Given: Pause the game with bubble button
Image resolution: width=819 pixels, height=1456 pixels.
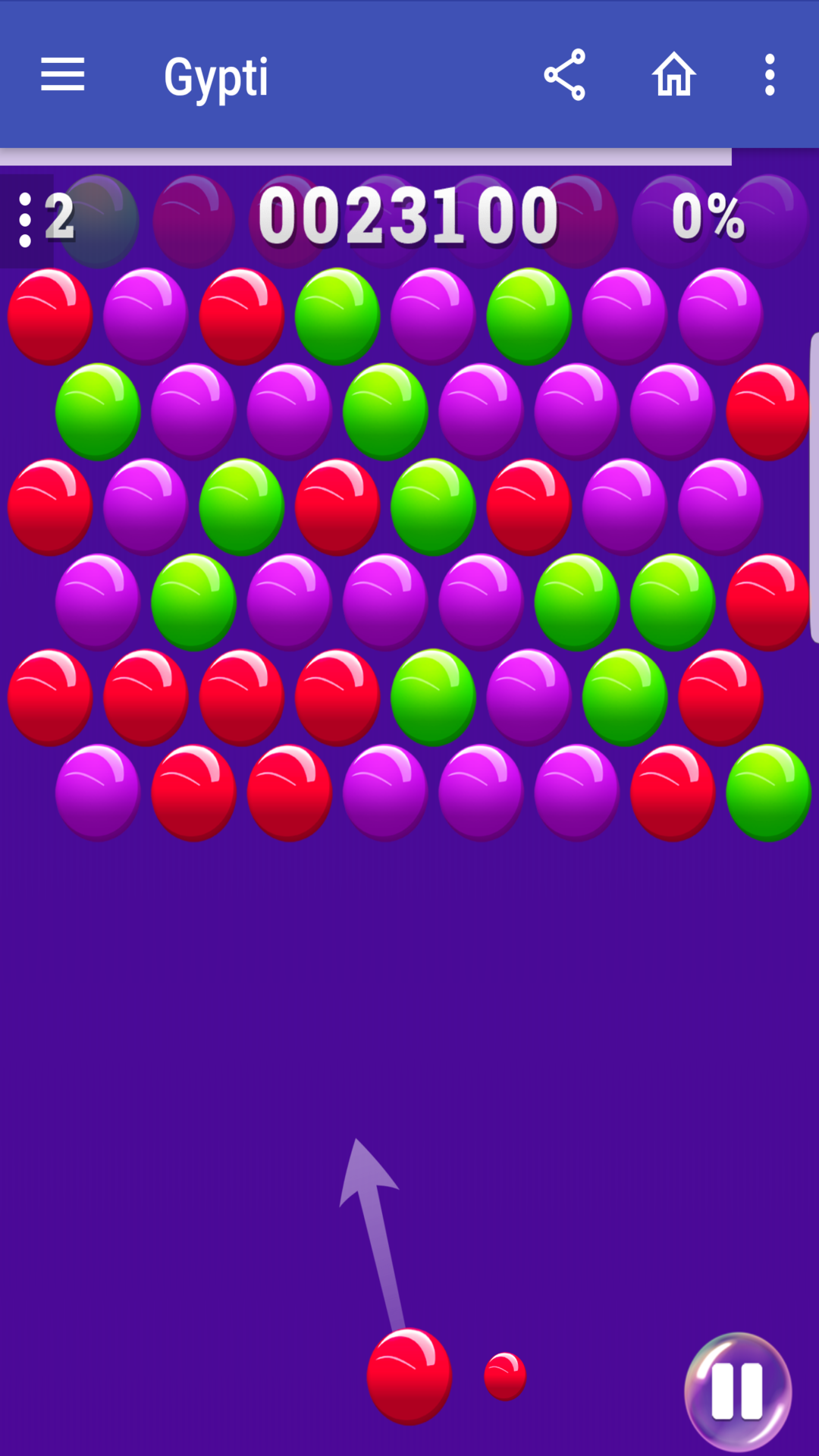Looking at the screenshot, I should (737, 1392).
